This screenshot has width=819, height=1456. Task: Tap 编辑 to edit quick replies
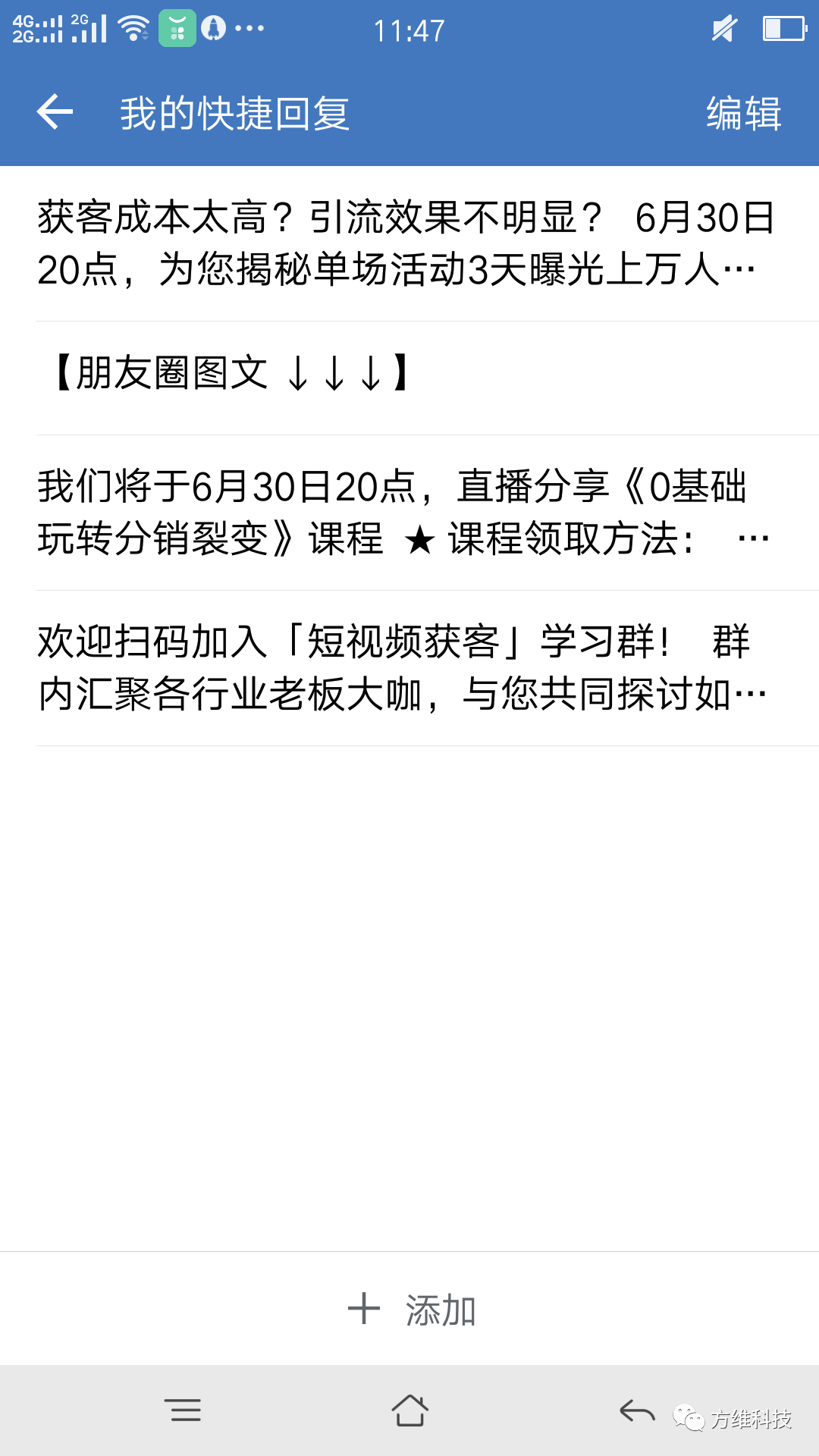[743, 114]
